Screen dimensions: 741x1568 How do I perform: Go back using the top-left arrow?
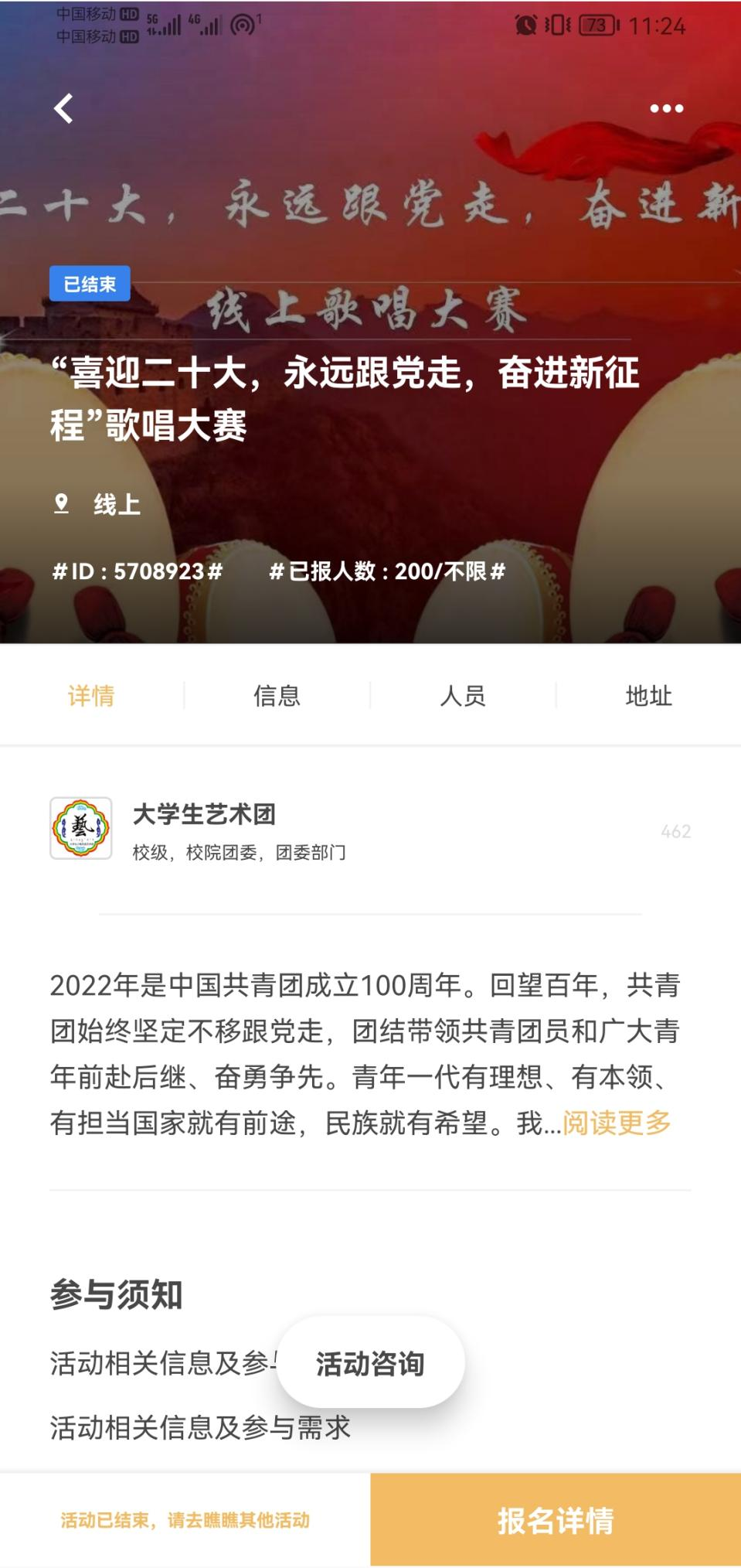tap(63, 108)
